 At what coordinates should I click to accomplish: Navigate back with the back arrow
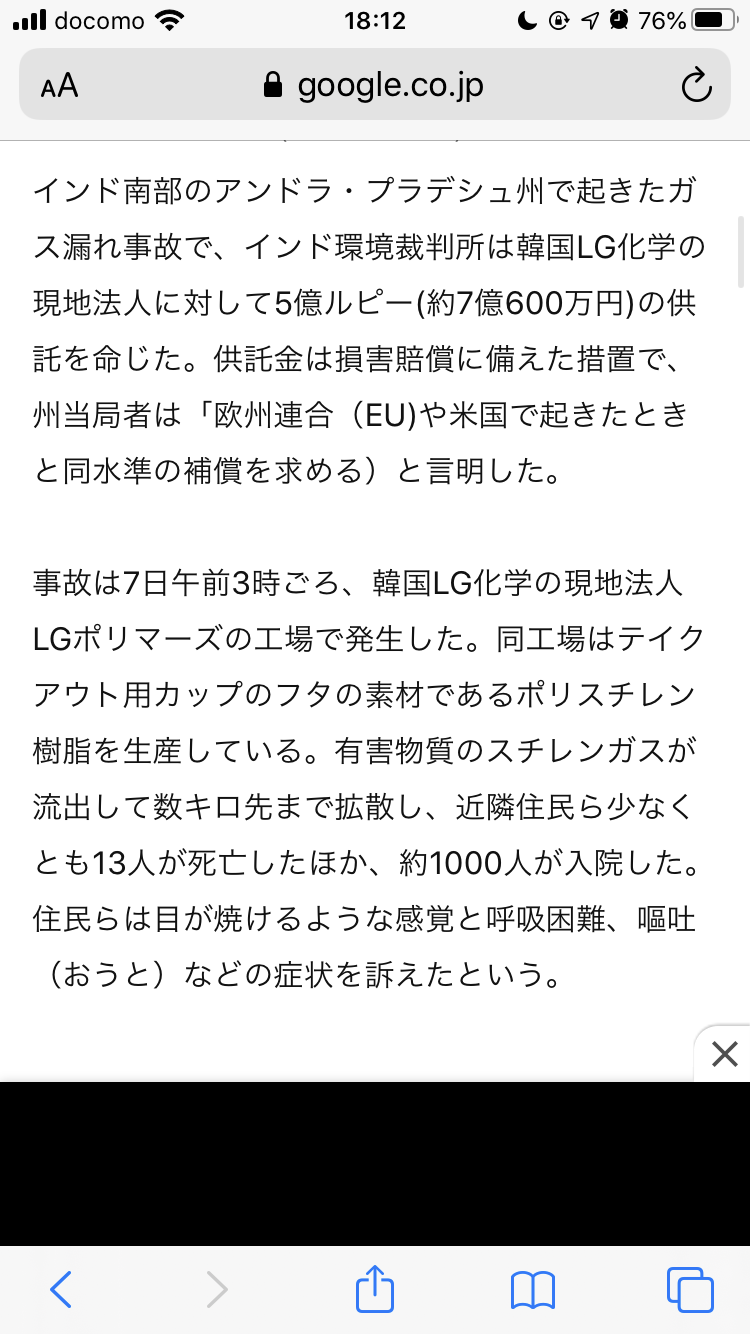61,1290
